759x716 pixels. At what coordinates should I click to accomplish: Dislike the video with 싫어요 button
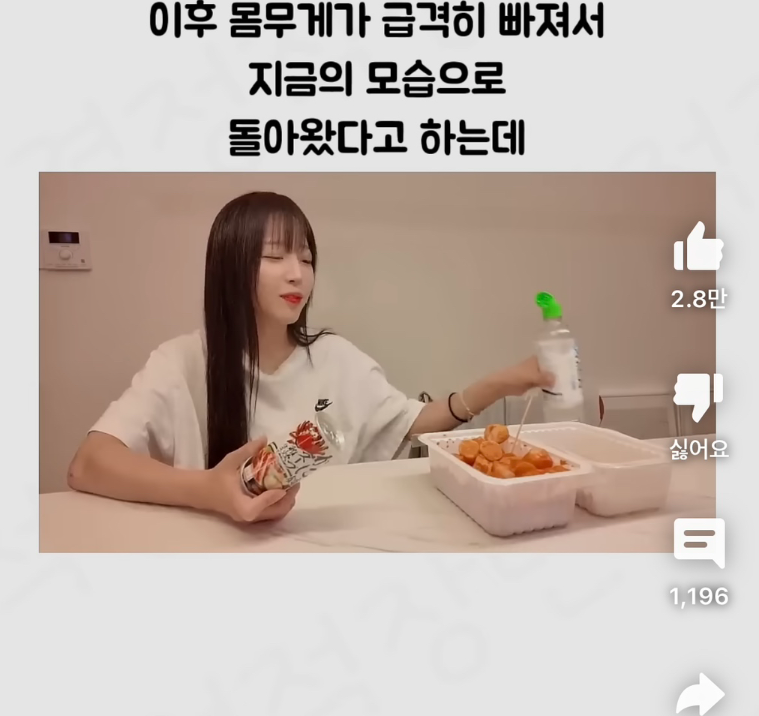(x=698, y=398)
